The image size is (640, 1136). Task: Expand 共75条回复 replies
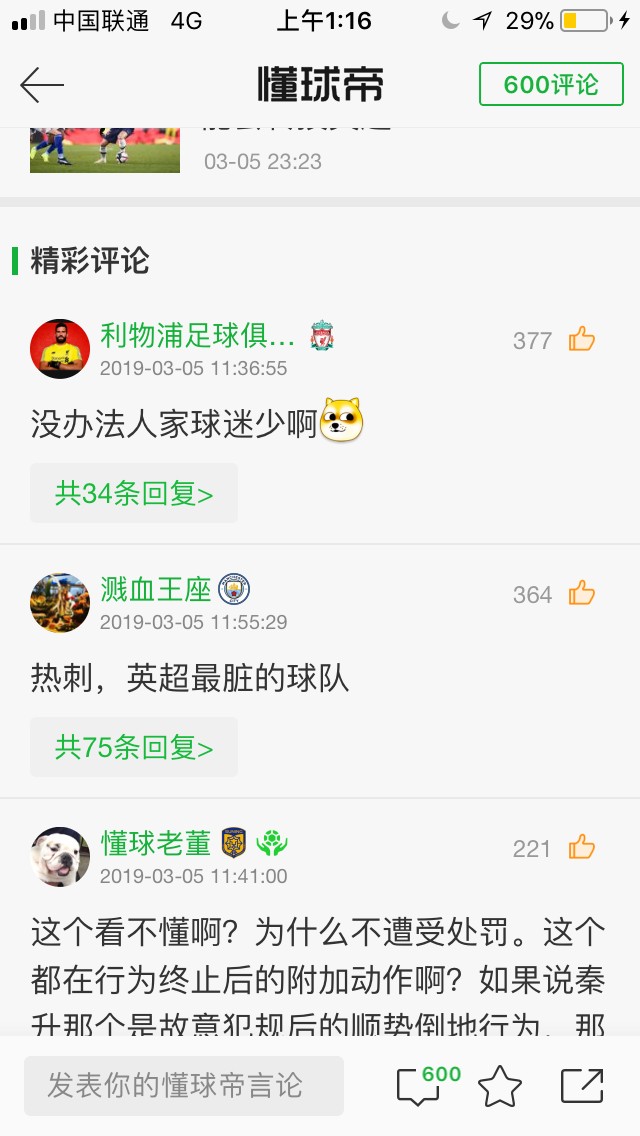134,747
